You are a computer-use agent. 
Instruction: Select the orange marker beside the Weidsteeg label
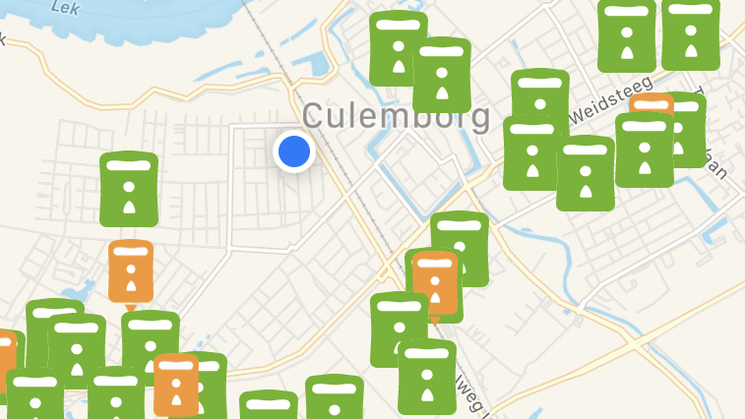[652, 104]
